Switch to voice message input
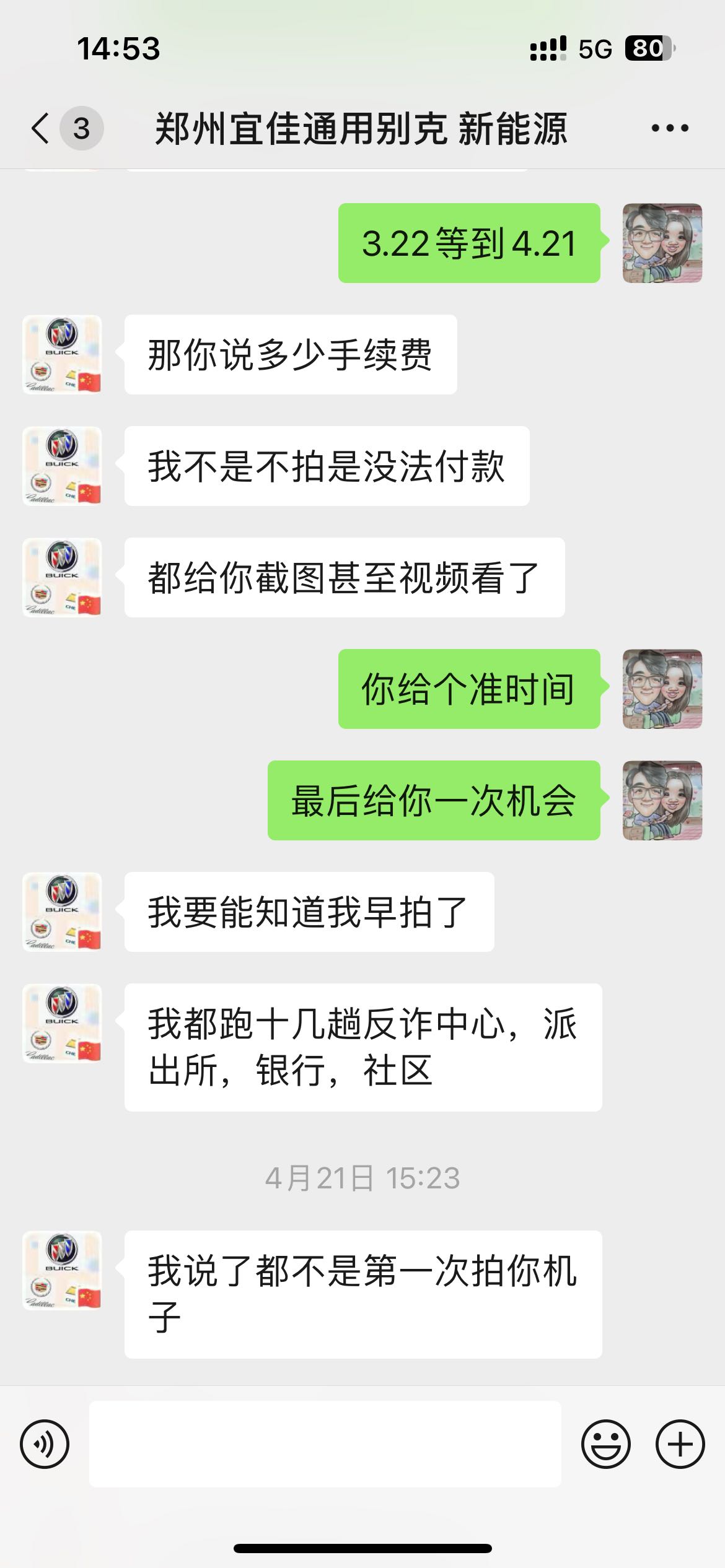 (45, 1444)
